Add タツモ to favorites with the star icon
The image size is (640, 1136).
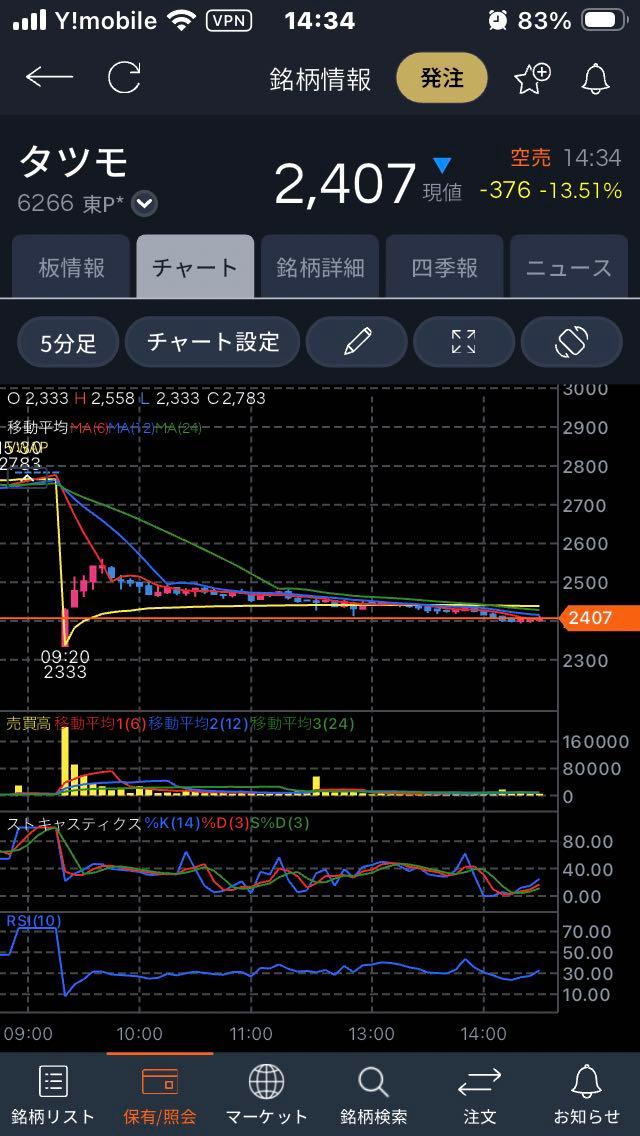[531, 78]
